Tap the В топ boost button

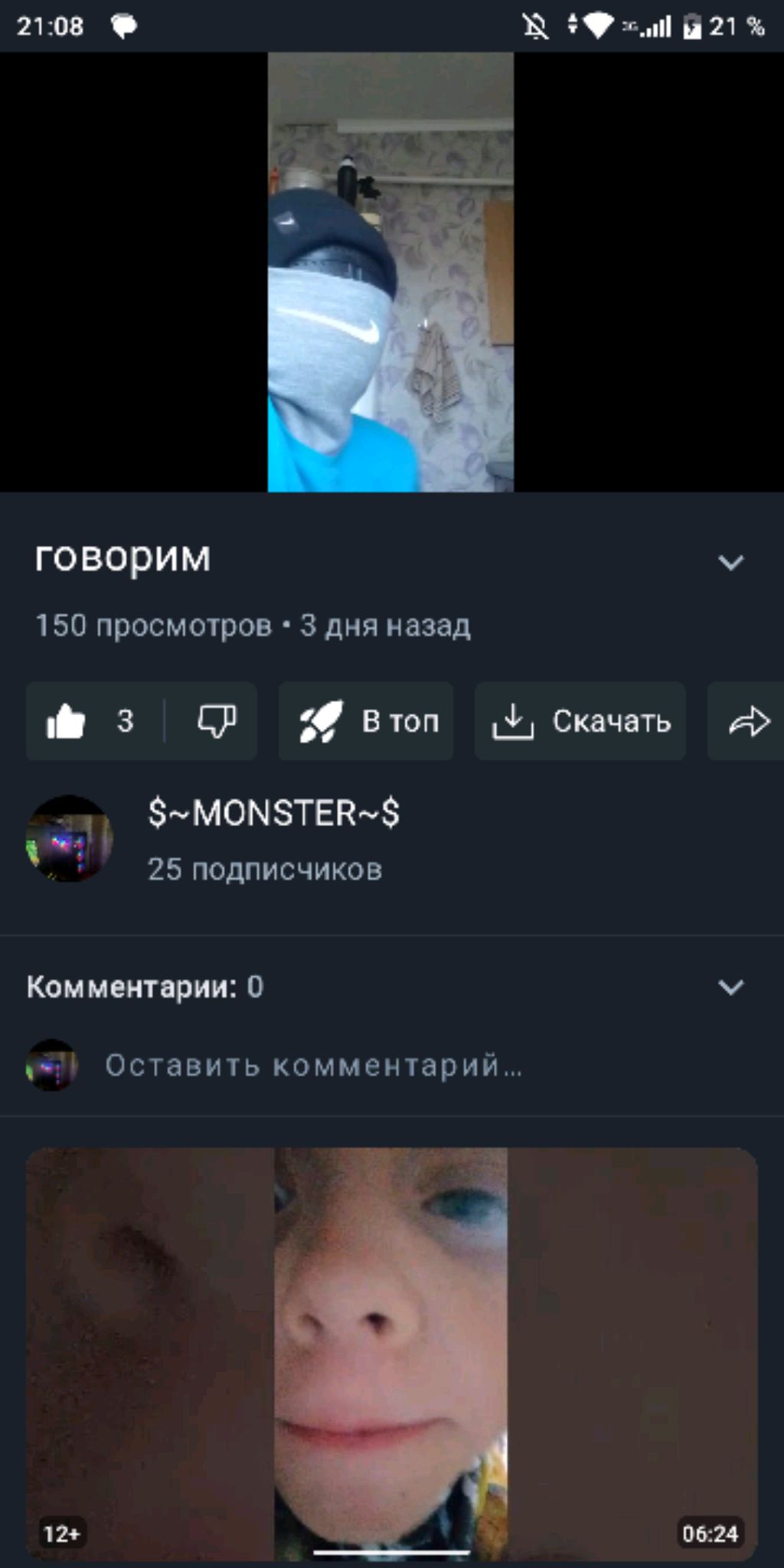tap(366, 721)
